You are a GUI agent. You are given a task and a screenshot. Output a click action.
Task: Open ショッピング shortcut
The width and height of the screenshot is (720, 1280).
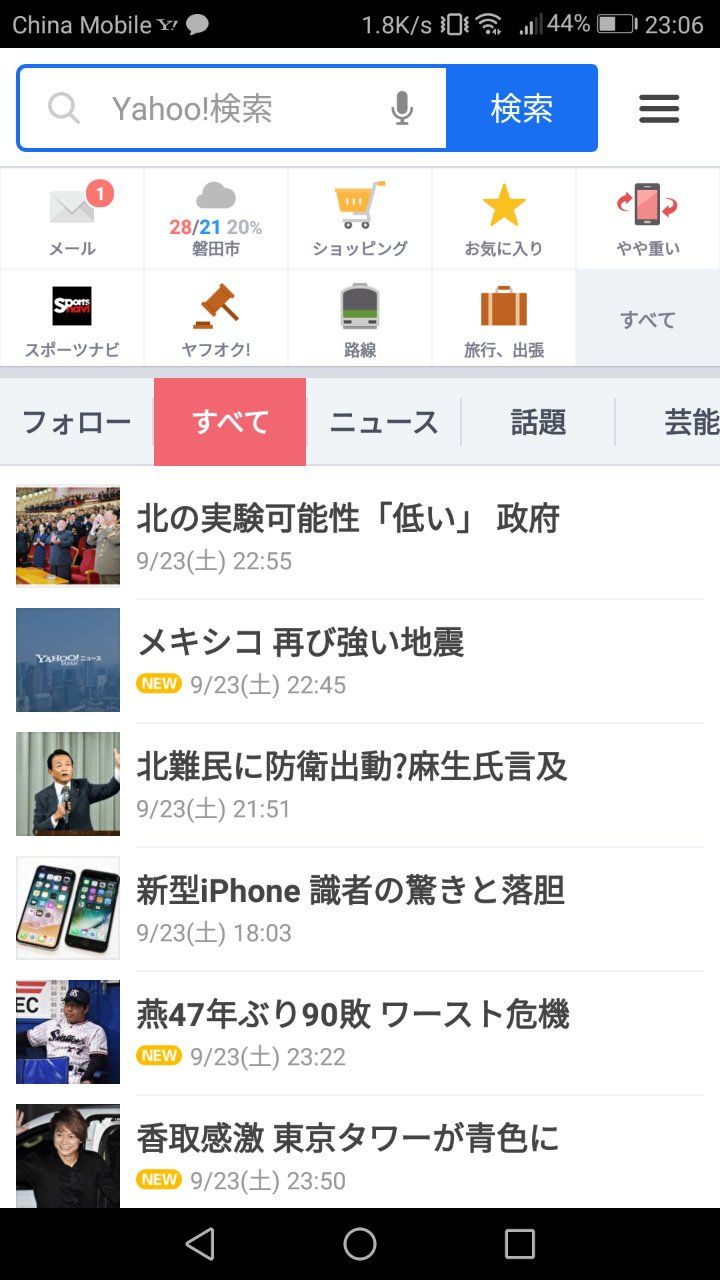360,219
